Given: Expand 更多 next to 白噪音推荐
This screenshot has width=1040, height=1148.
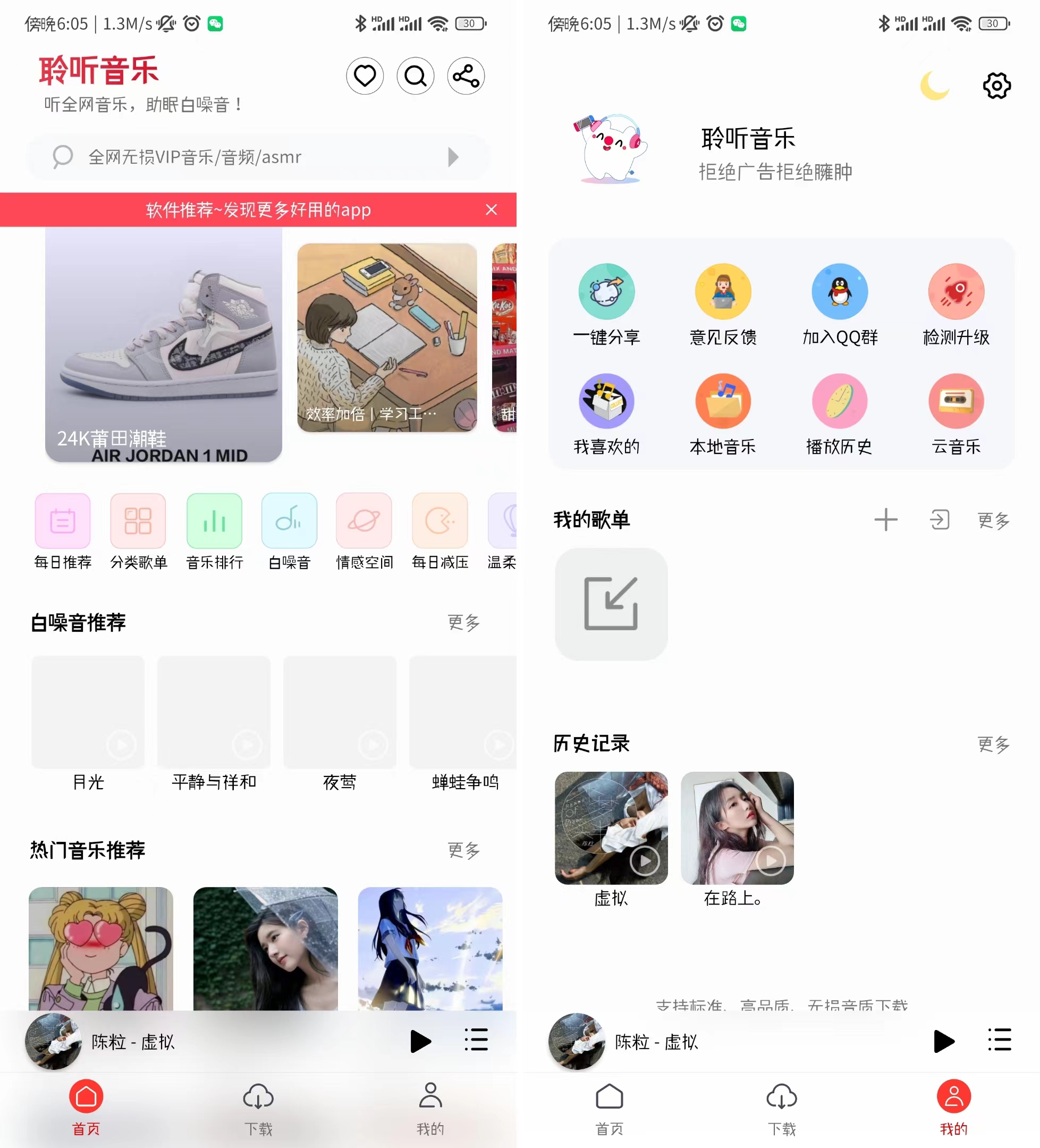Looking at the screenshot, I should [x=463, y=623].
